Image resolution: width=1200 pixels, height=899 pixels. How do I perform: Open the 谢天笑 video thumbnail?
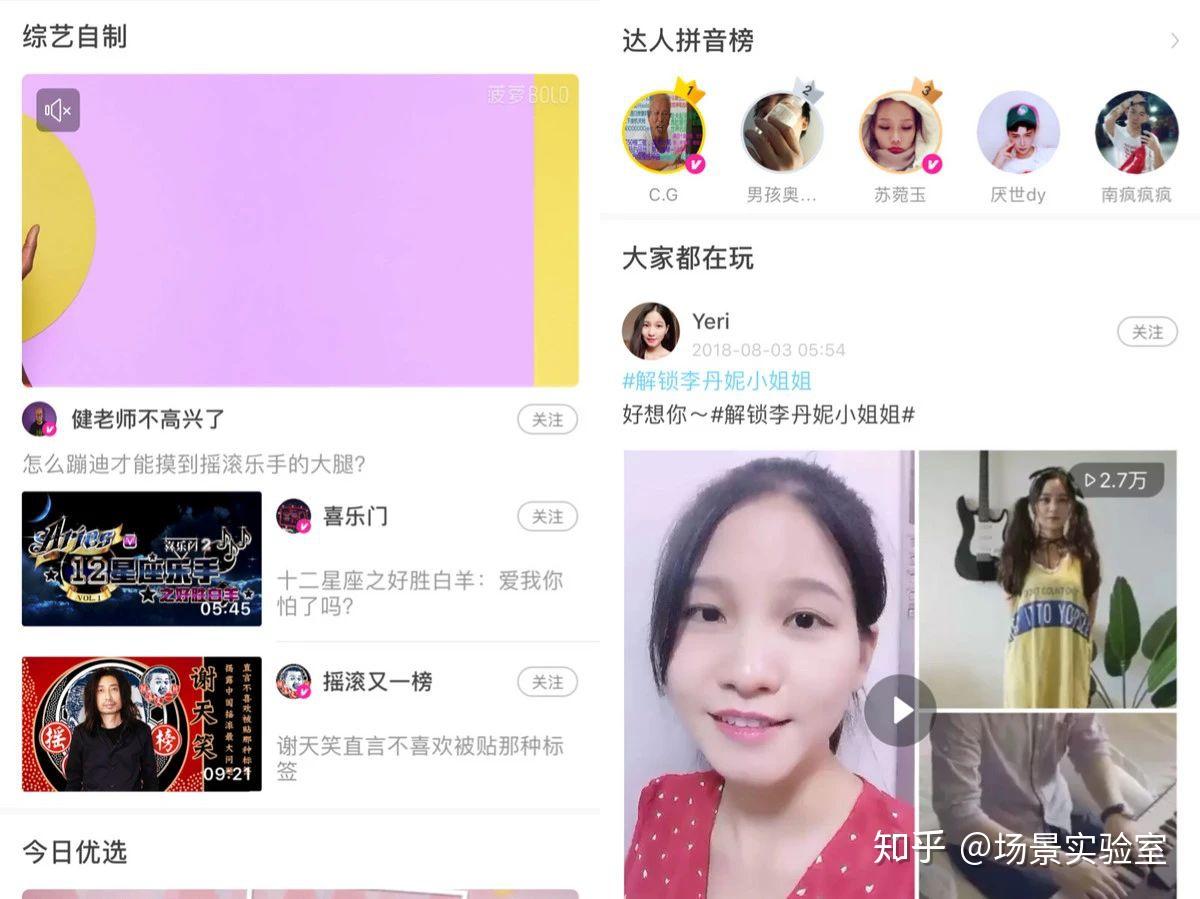142,724
